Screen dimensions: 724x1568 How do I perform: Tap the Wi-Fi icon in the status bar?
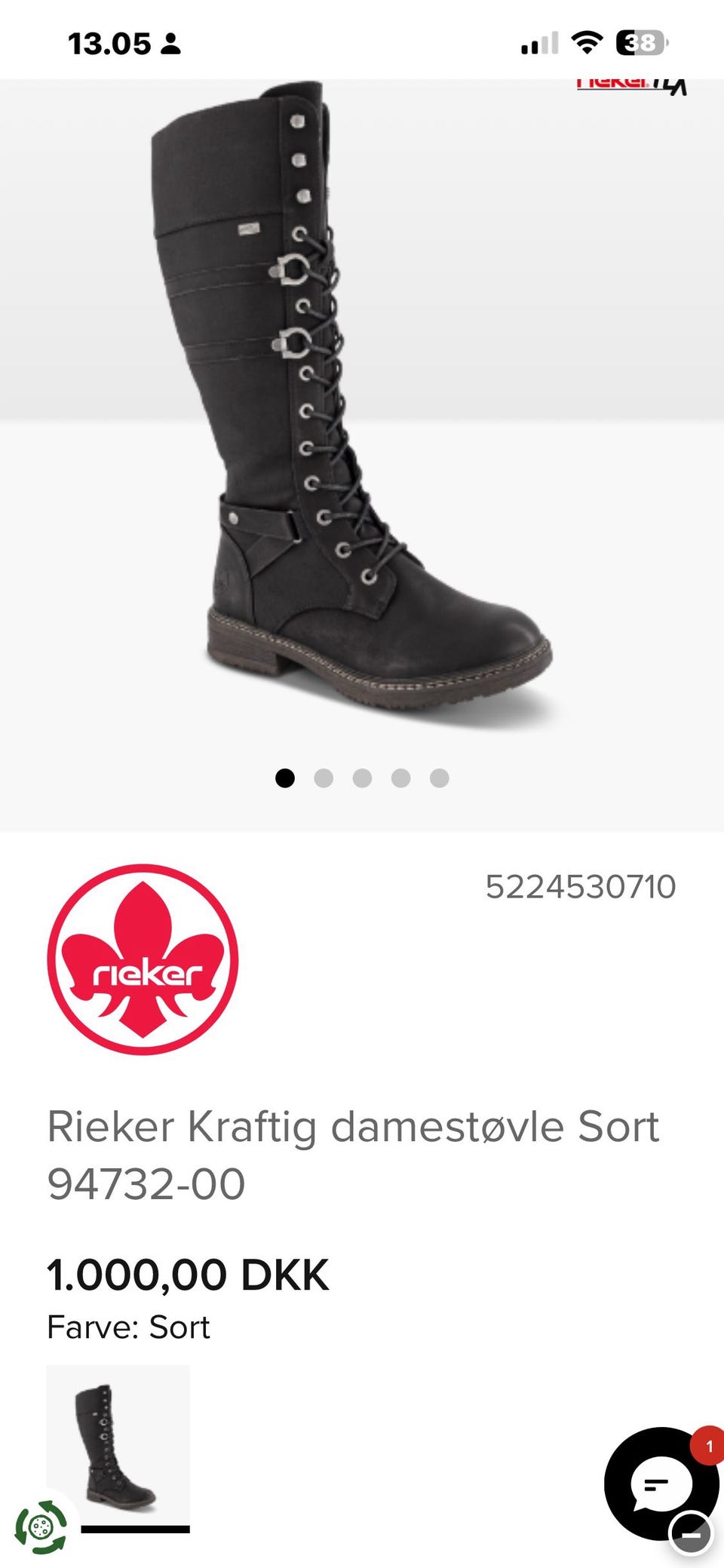[587, 43]
